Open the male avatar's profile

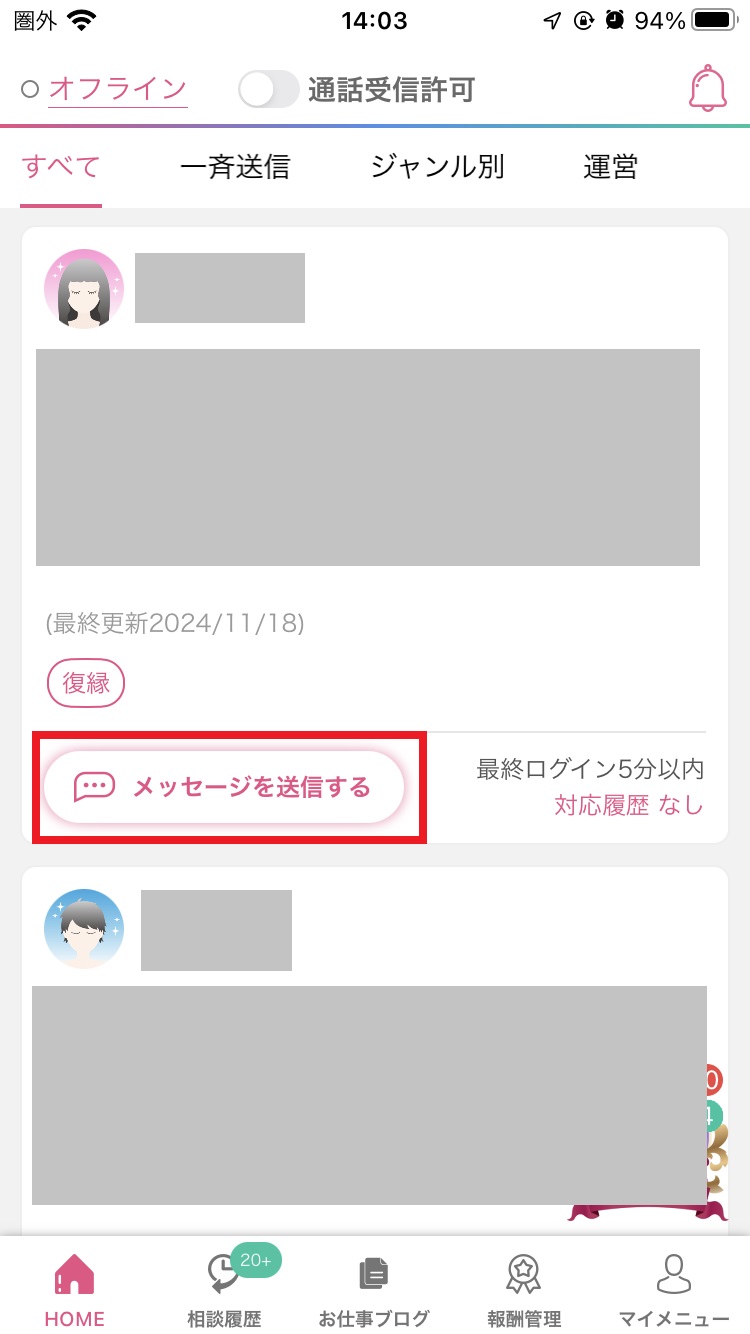coord(84,928)
